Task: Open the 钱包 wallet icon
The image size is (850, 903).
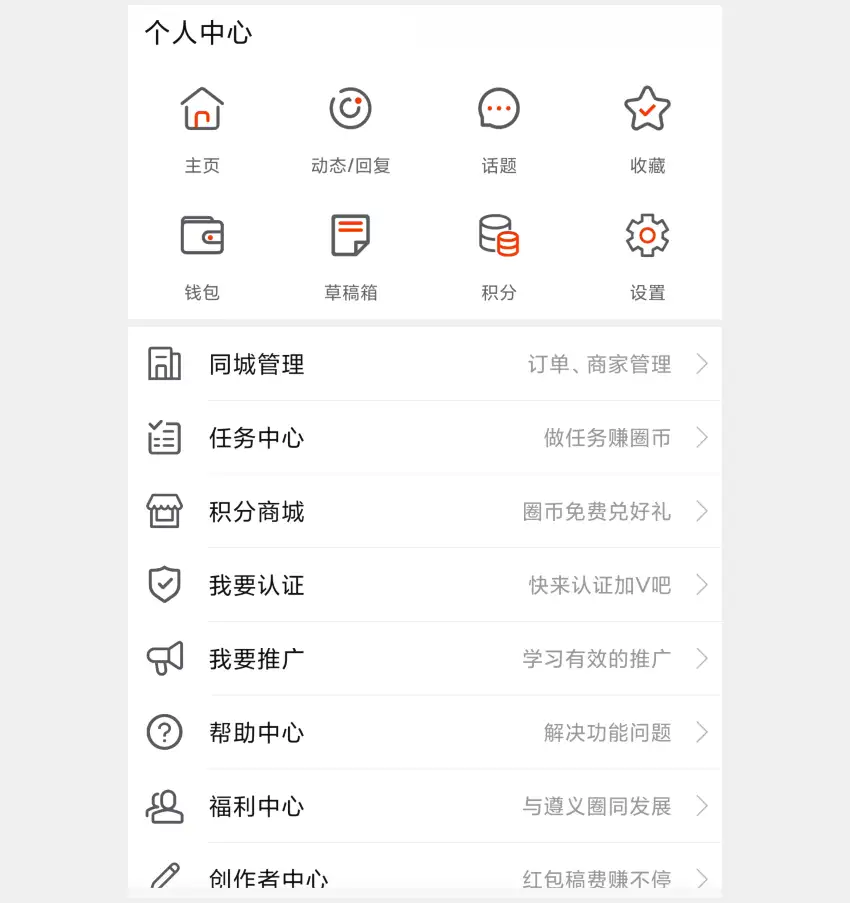Action: coord(203,236)
